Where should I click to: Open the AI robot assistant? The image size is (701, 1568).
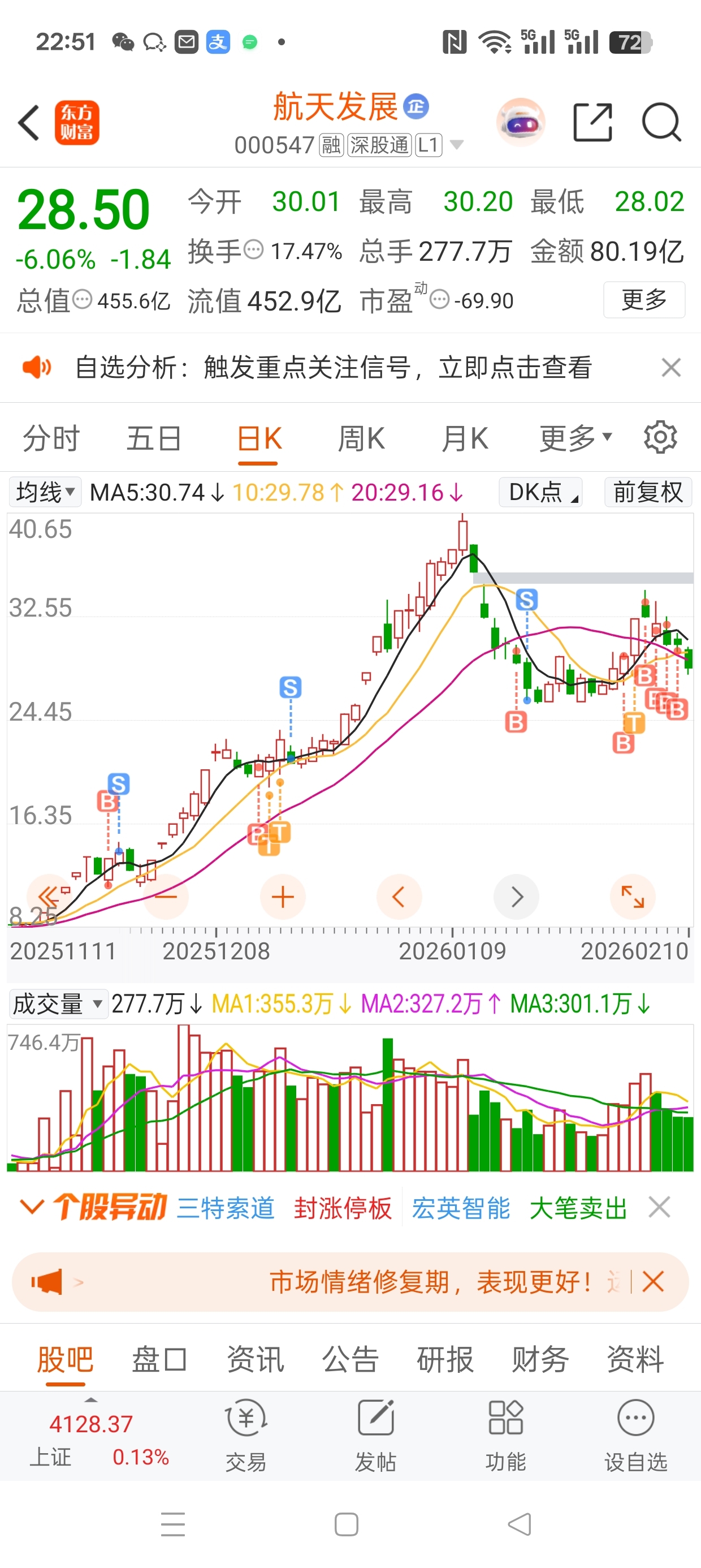coord(521,123)
